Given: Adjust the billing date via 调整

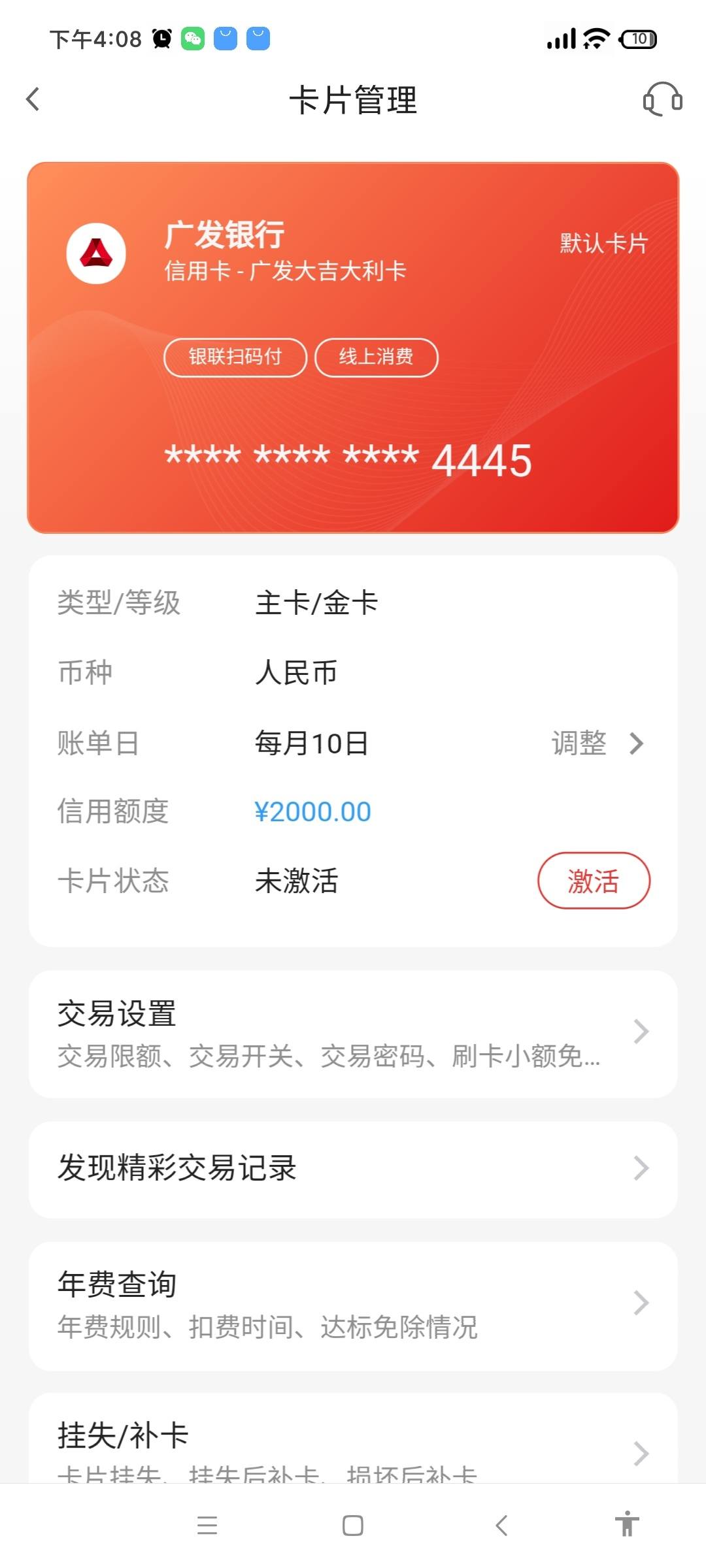Looking at the screenshot, I should (x=597, y=743).
